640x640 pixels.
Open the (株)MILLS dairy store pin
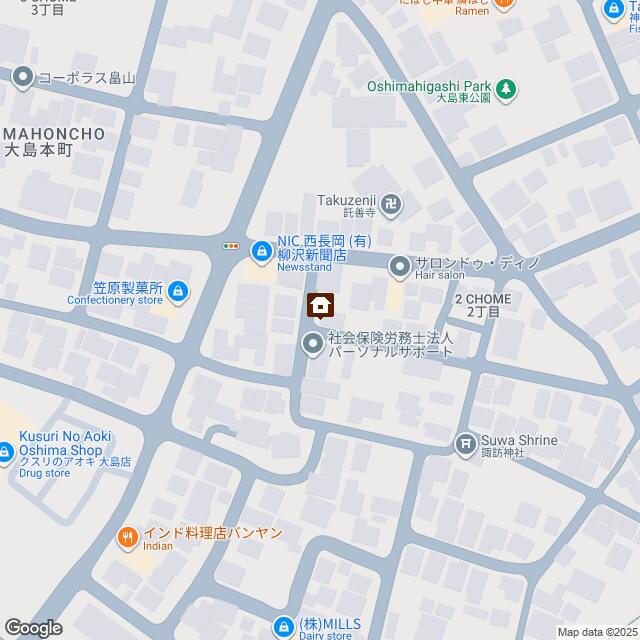(283, 623)
